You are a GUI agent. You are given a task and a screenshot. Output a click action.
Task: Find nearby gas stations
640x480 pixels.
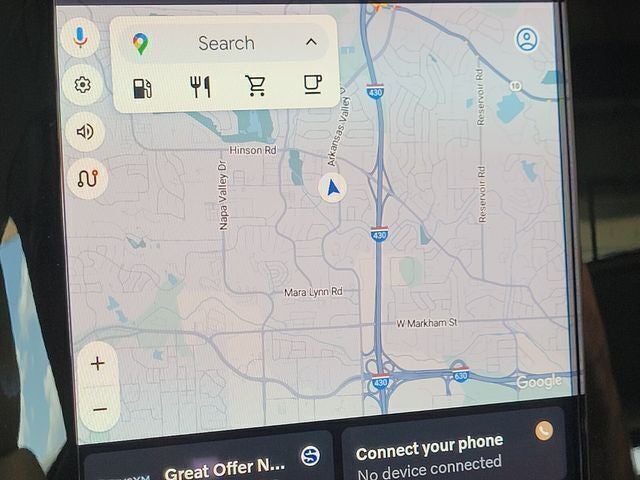coord(143,87)
